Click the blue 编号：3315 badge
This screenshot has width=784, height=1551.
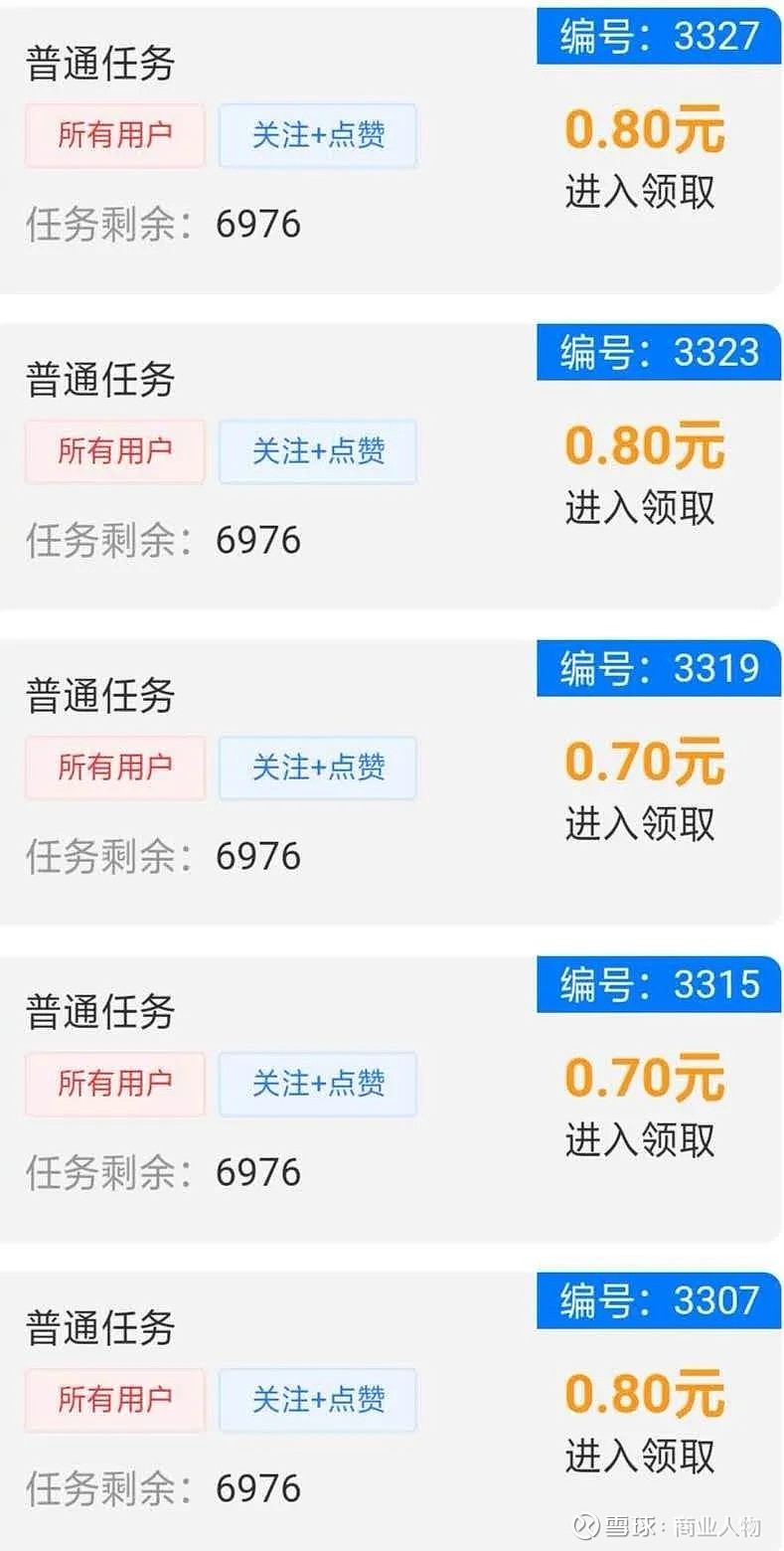click(658, 984)
